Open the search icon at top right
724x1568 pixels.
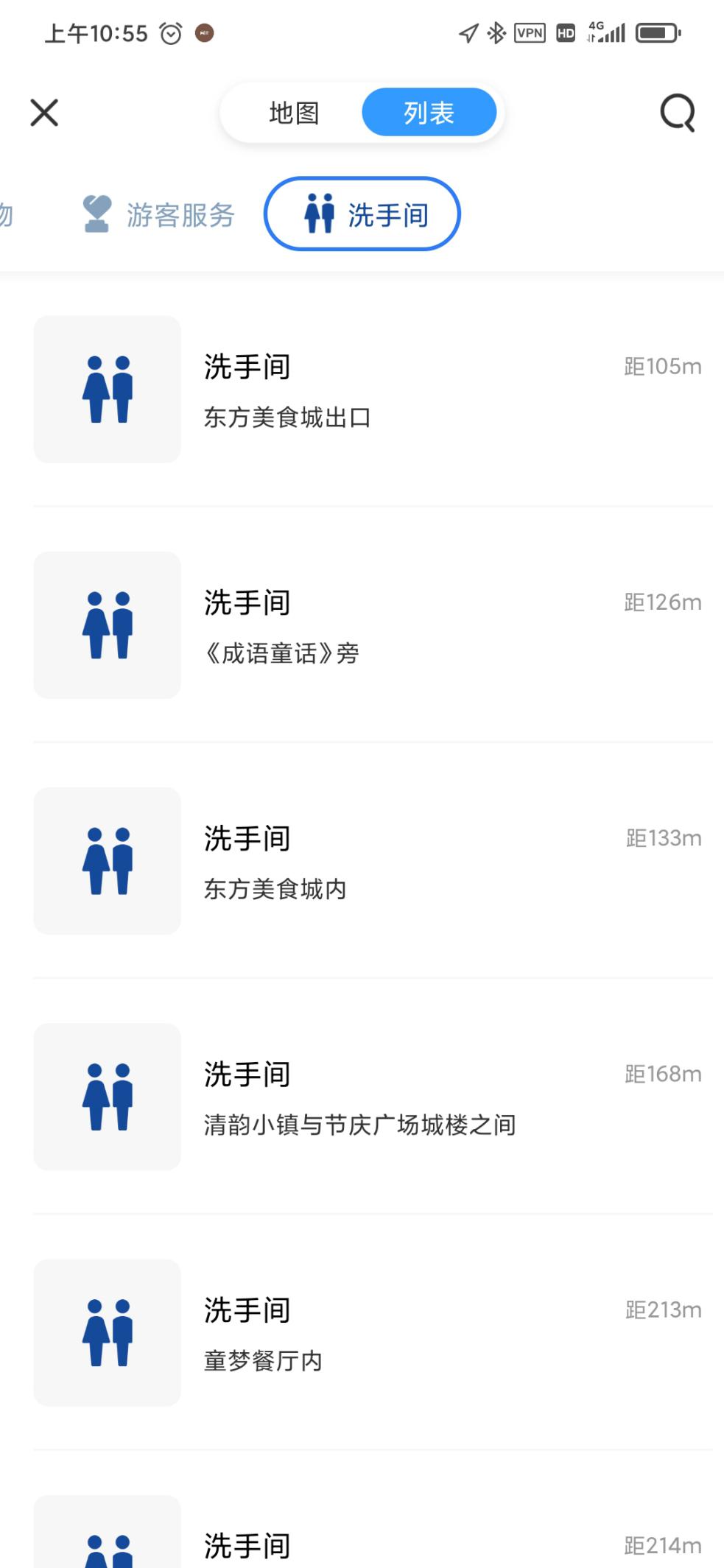(675, 113)
